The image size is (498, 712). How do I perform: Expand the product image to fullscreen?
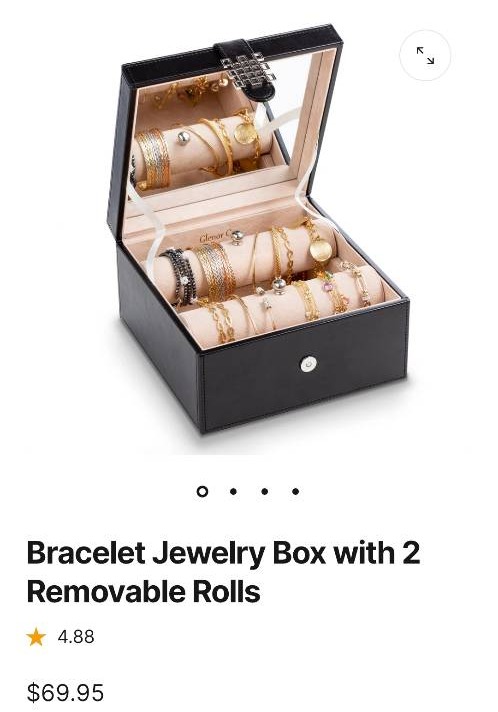pyautogui.click(x=425, y=55)
